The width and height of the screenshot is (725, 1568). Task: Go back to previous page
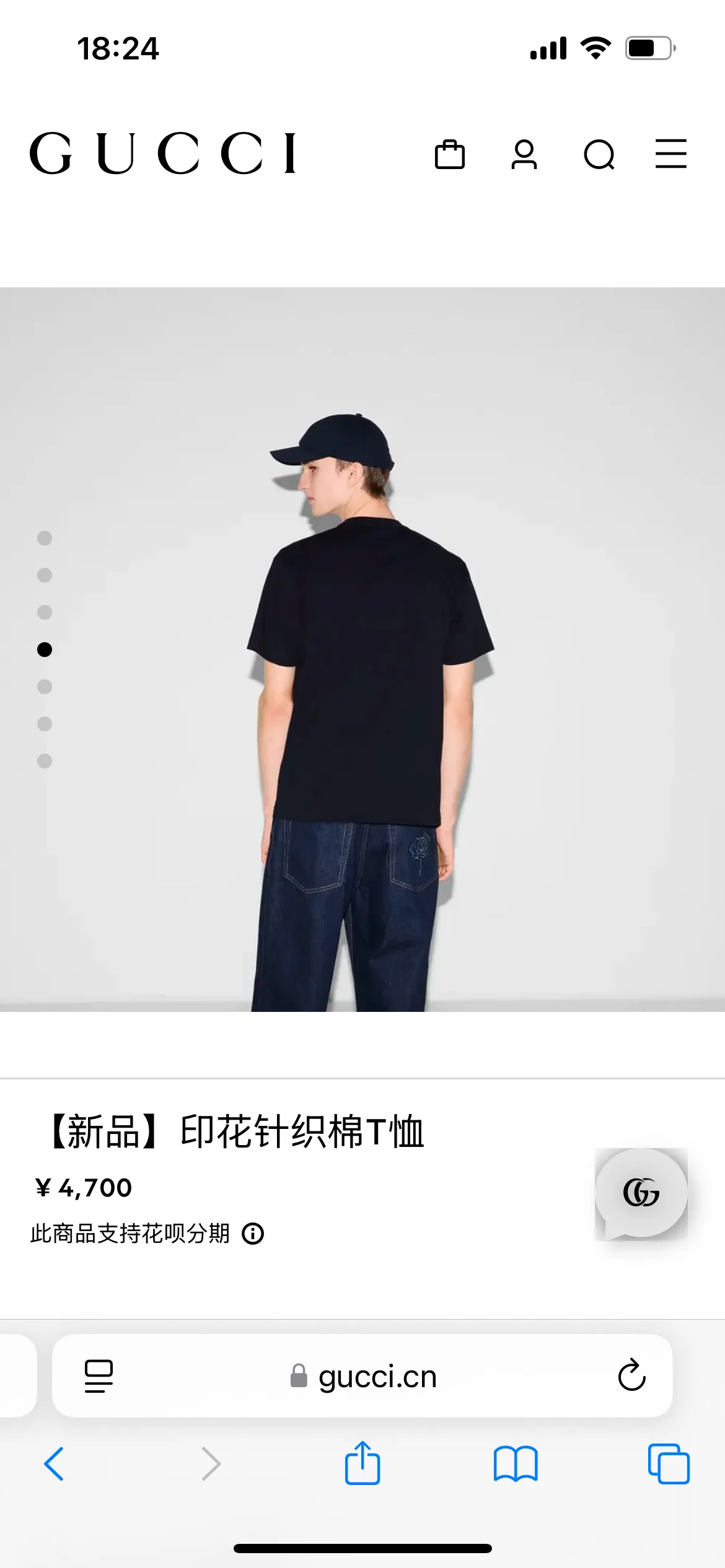pyautogui.click(x=54, y=1464)
